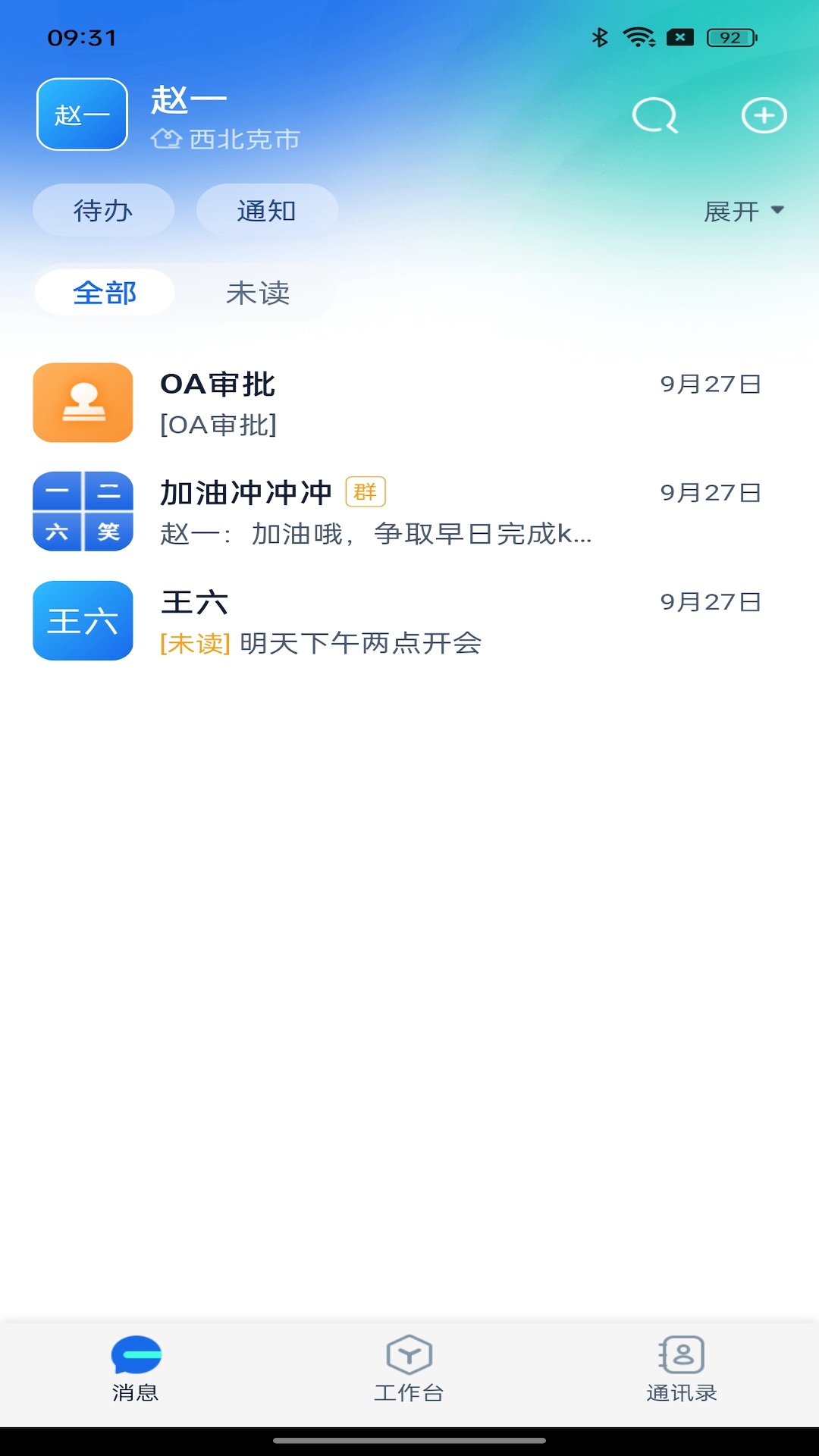819x1456 pixels.
Task: Tap the location icon beside 西北克市
Action: click(x=167, y=139)
